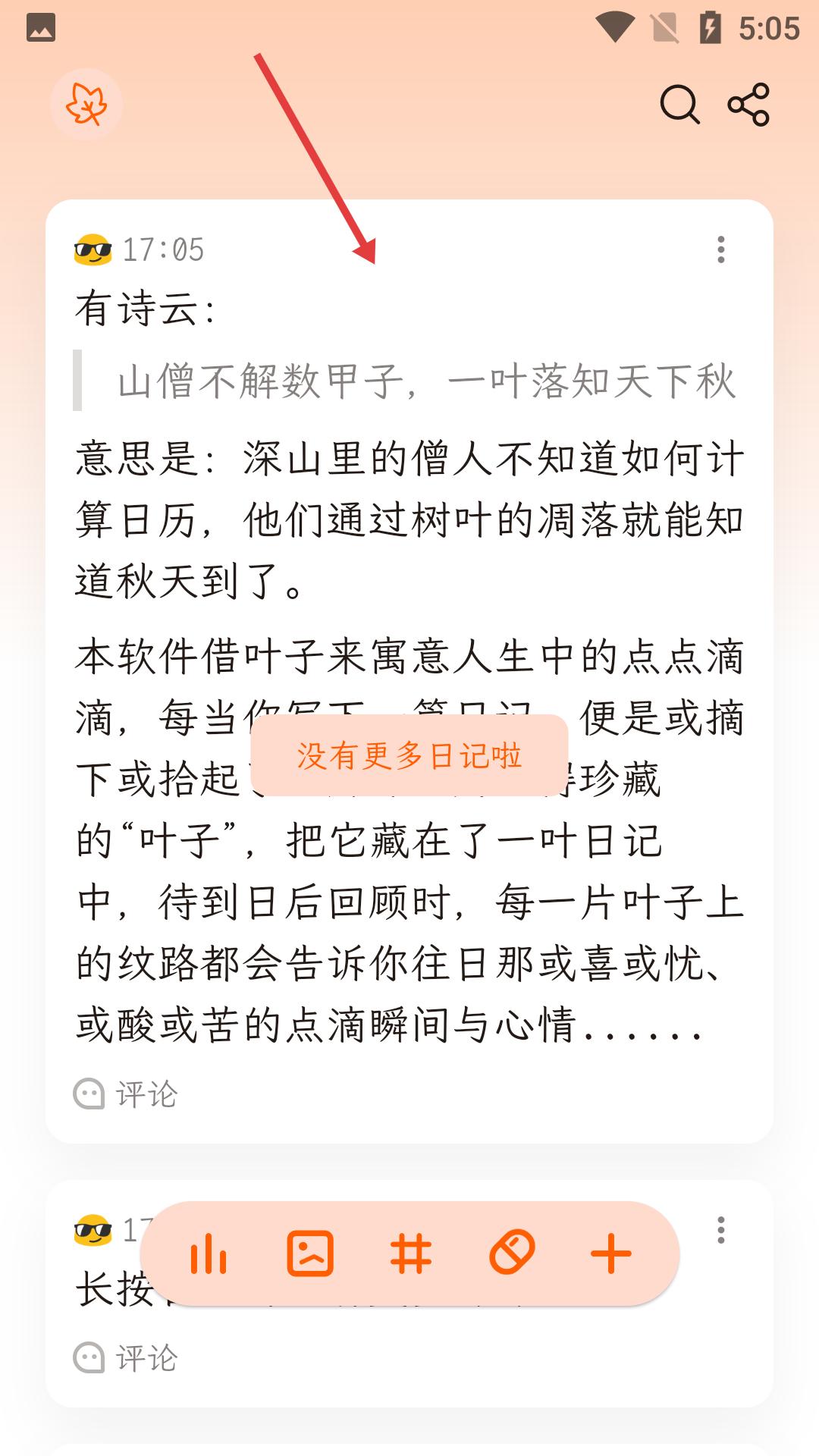Open the diary card starting with 有诗云
This screenshot has width=819, height=1456.
(409, 531)
